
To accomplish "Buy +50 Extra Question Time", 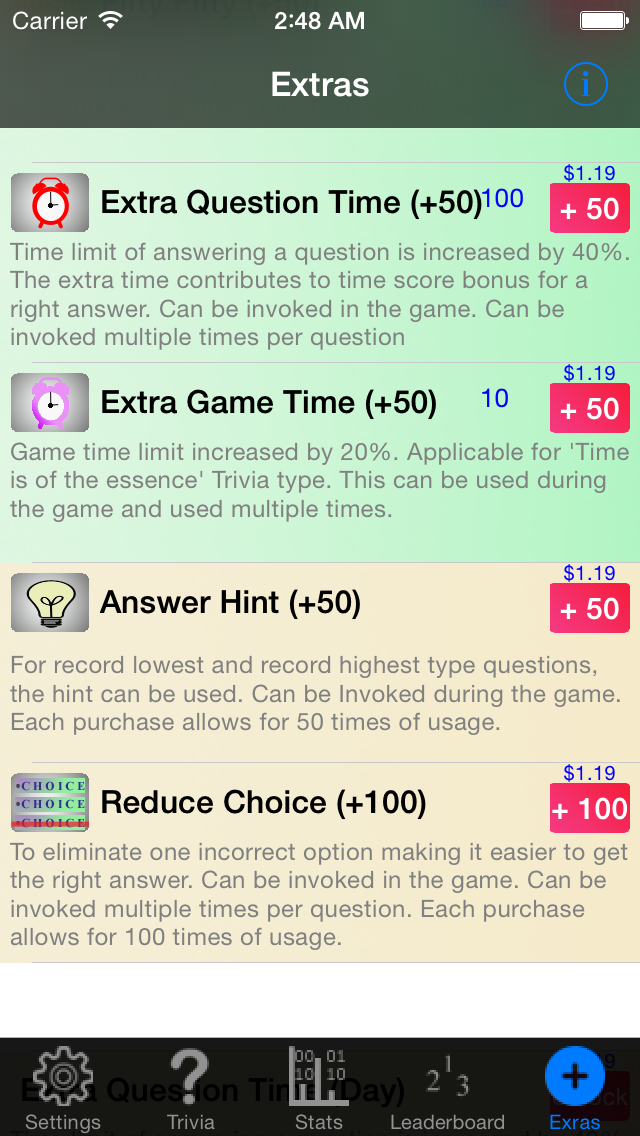I will point(590,209).
